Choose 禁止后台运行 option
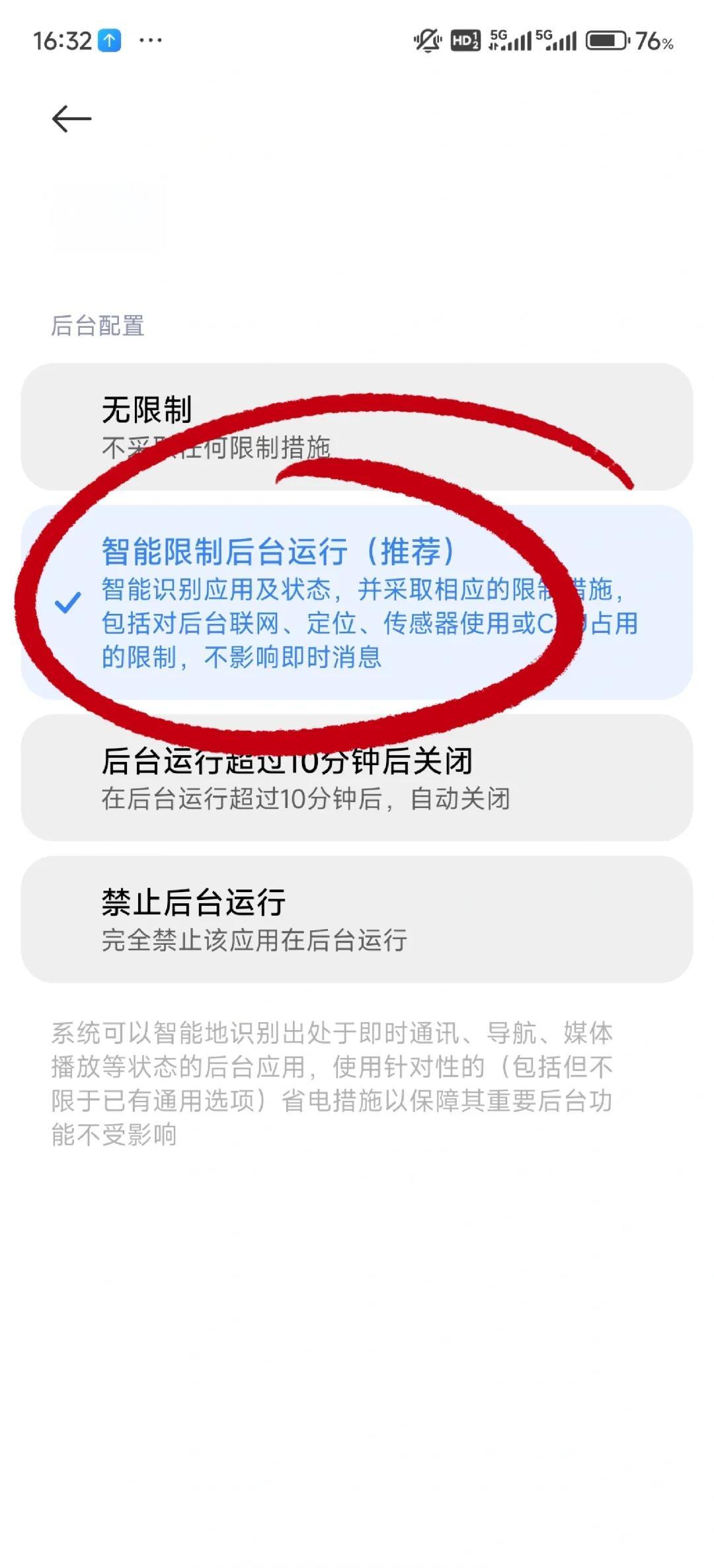714x1568 pixels. [x=357, y=919]
